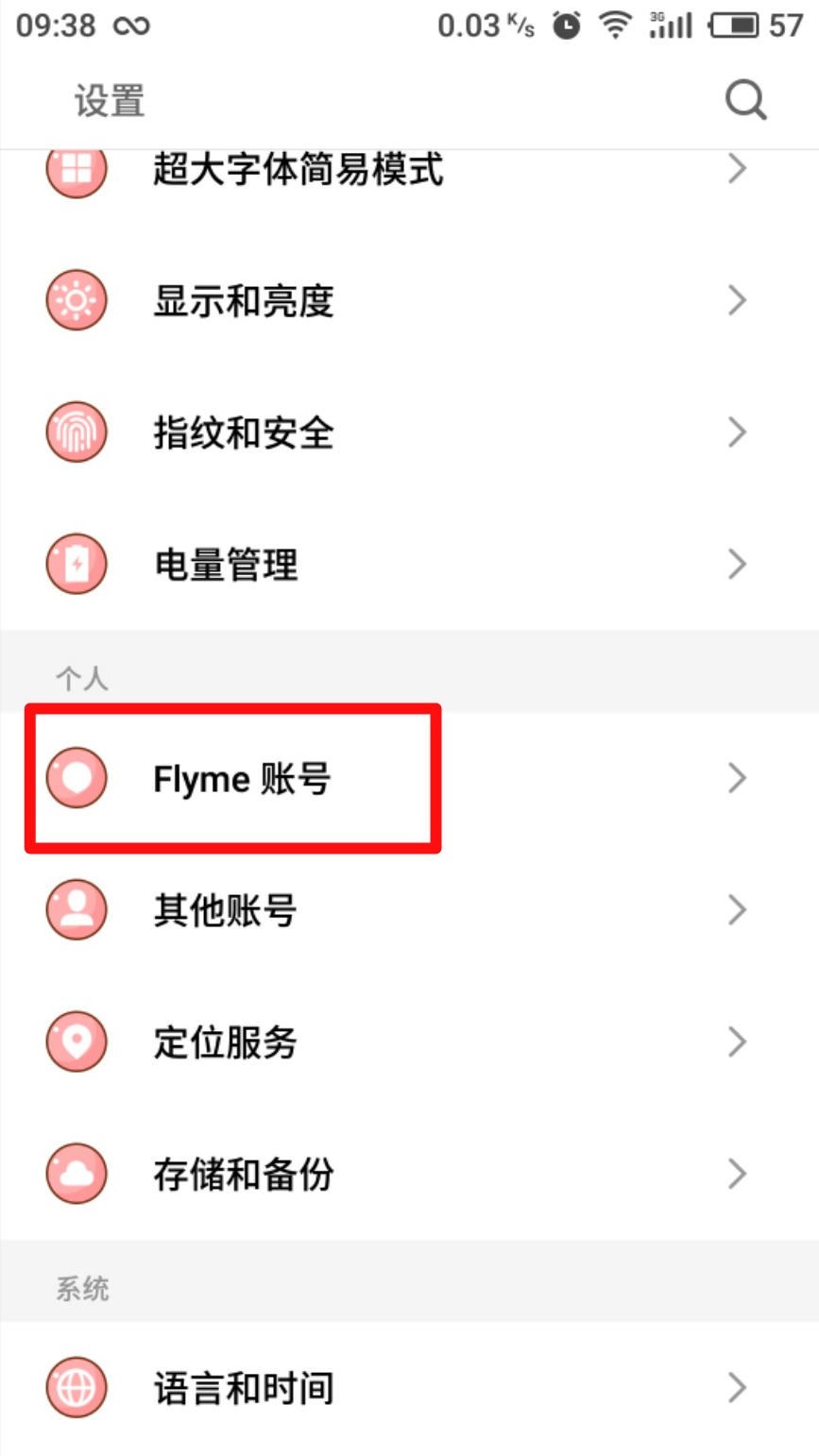This screenshot has height=1456, width=819.
Task: Tap the 超大字体简易模式 grid icon
Action: (x=77, y=170)
